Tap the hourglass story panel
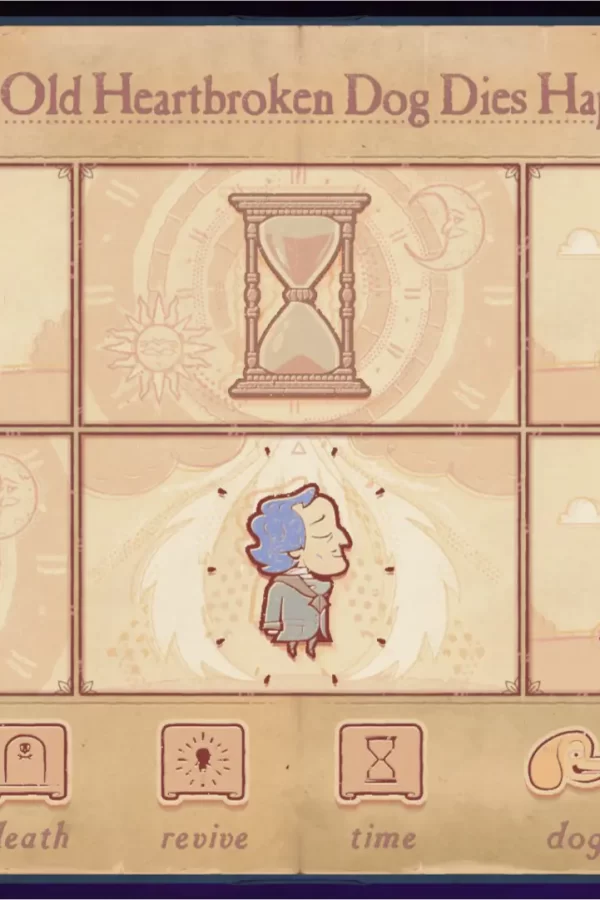Image resolution: width=600 pixels, height=900 pixels. (300, 296)
